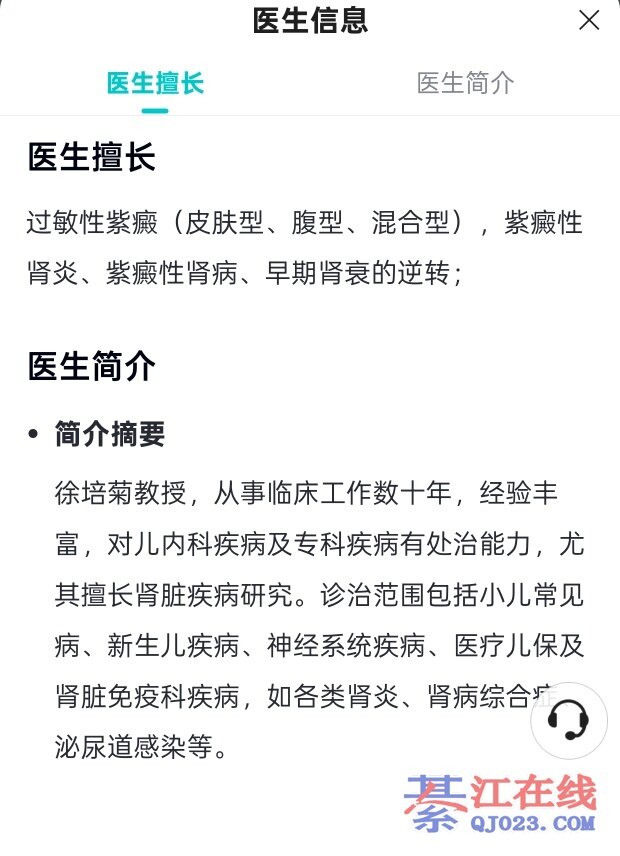The height and width of the screenshot is (856, 620).
Task: Open customer service headset button
Action: pos(568,719)
